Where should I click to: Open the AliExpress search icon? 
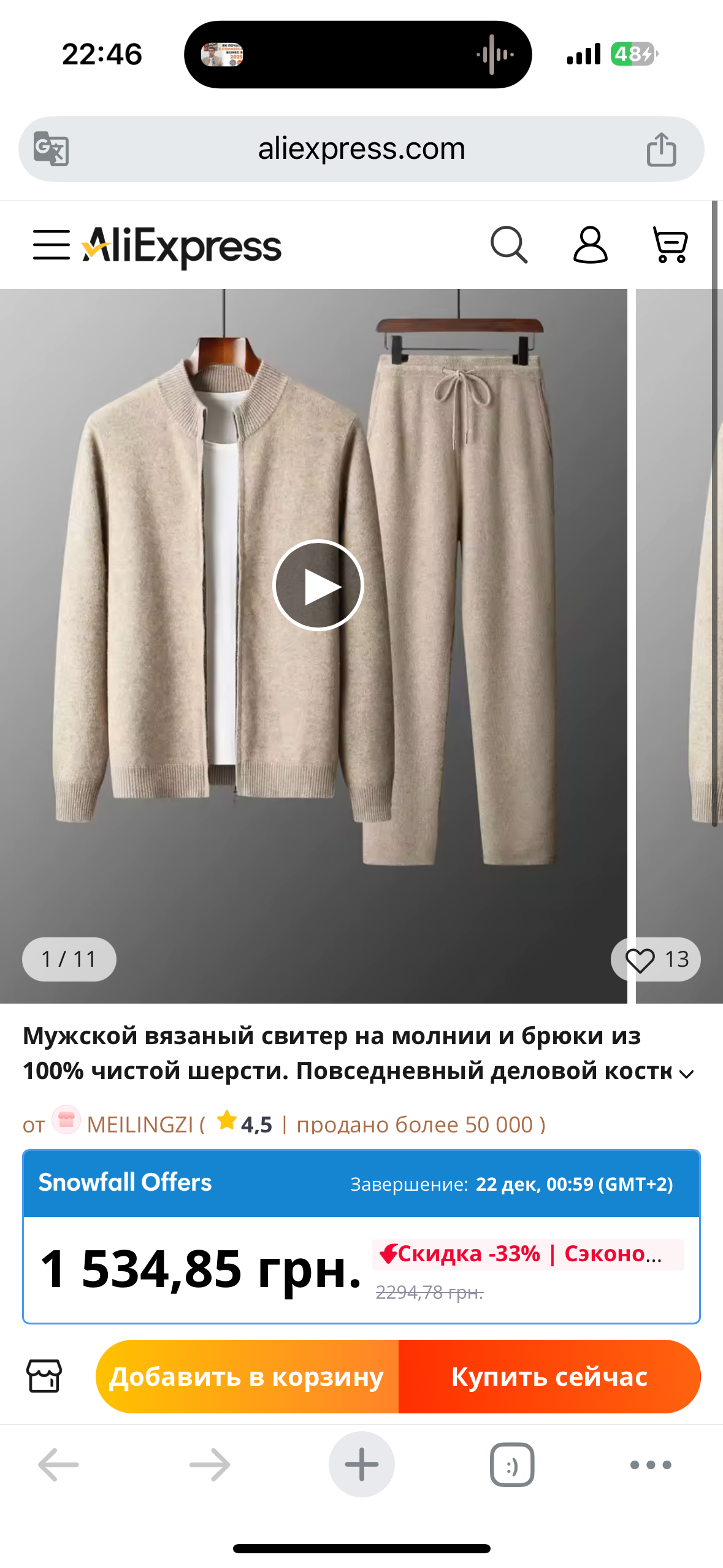[508, 245]
